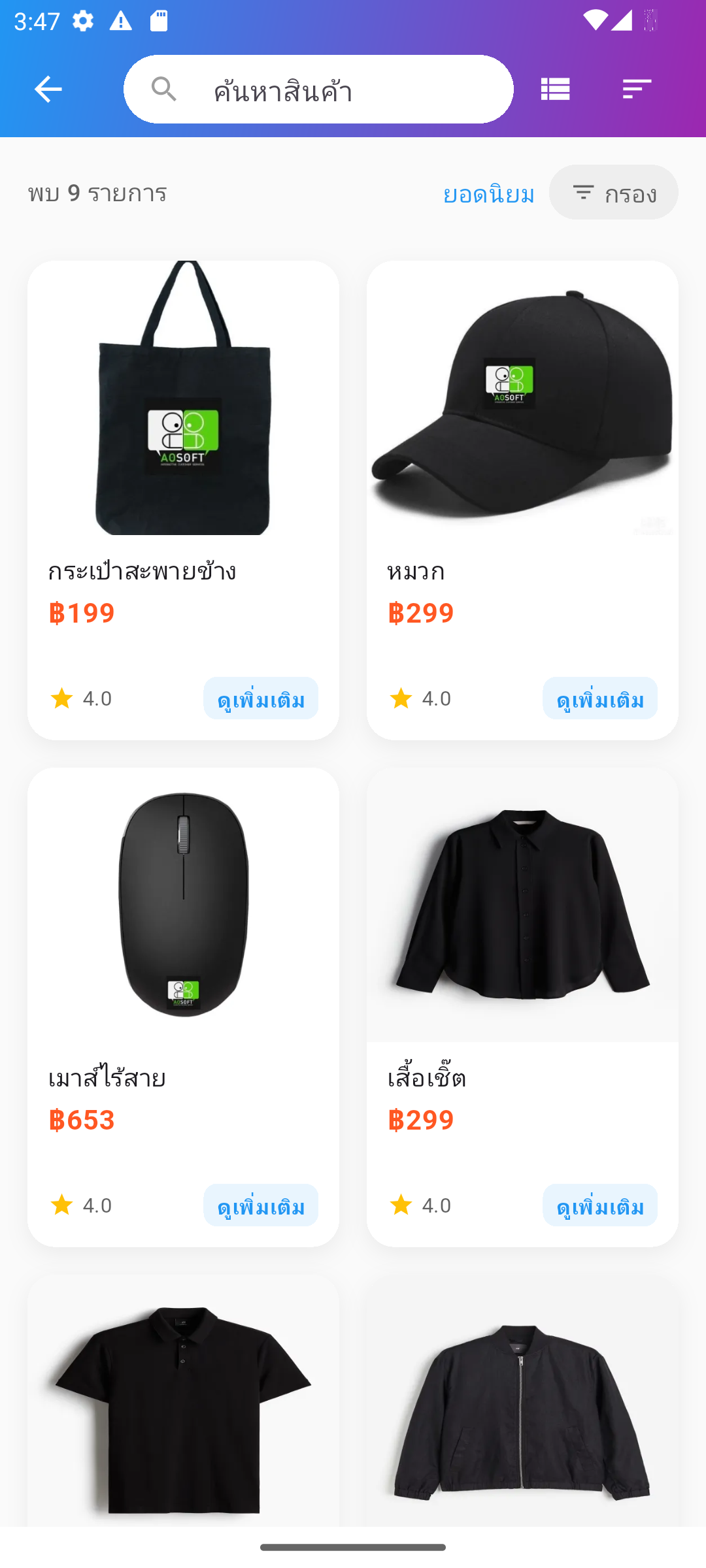Screen dimensions: 706x1568
Task: Open the sort options icon
Action: pyautogui.click(x=637, y=89)
